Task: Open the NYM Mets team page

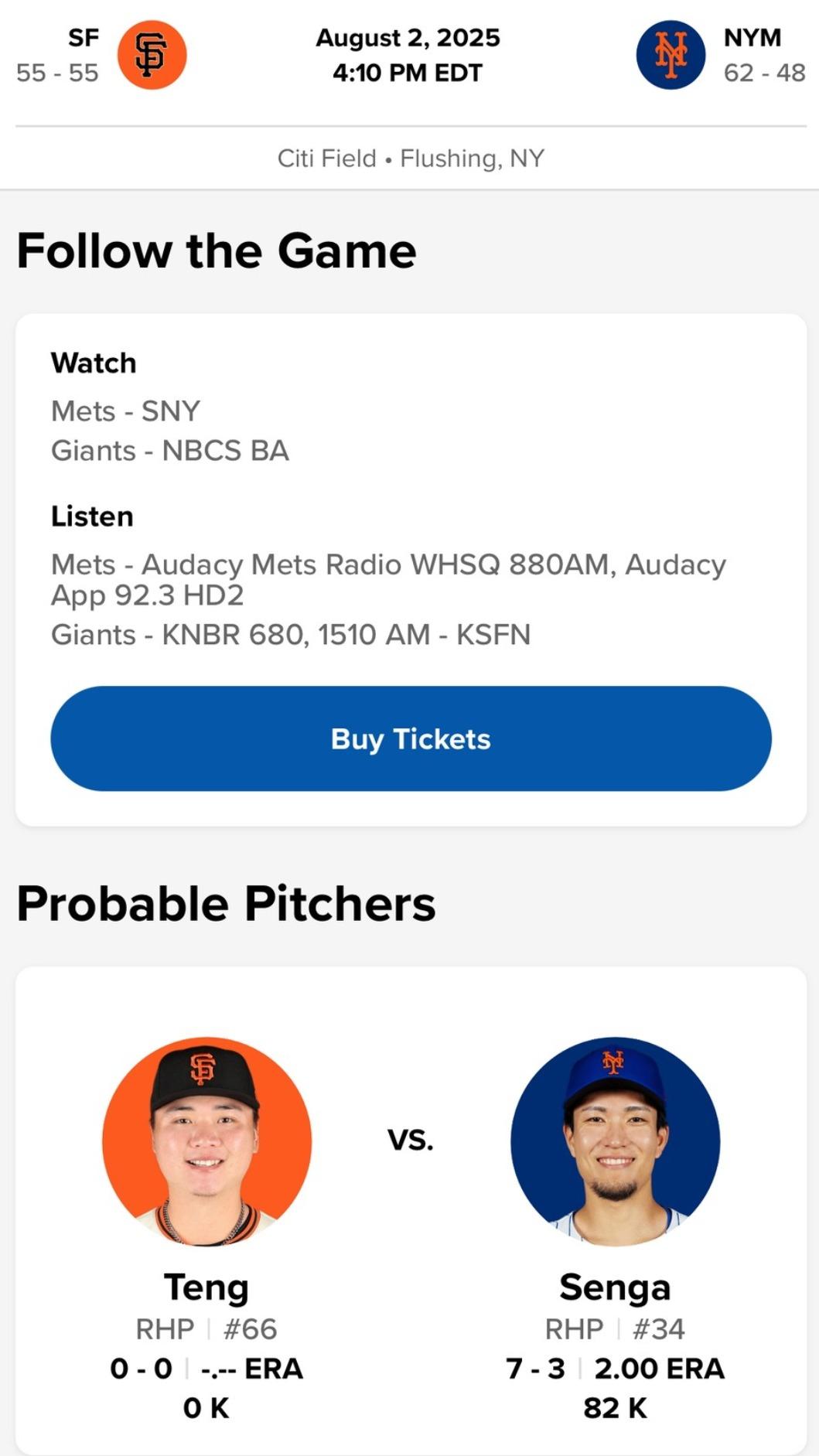Action: [x=671, y=55]
